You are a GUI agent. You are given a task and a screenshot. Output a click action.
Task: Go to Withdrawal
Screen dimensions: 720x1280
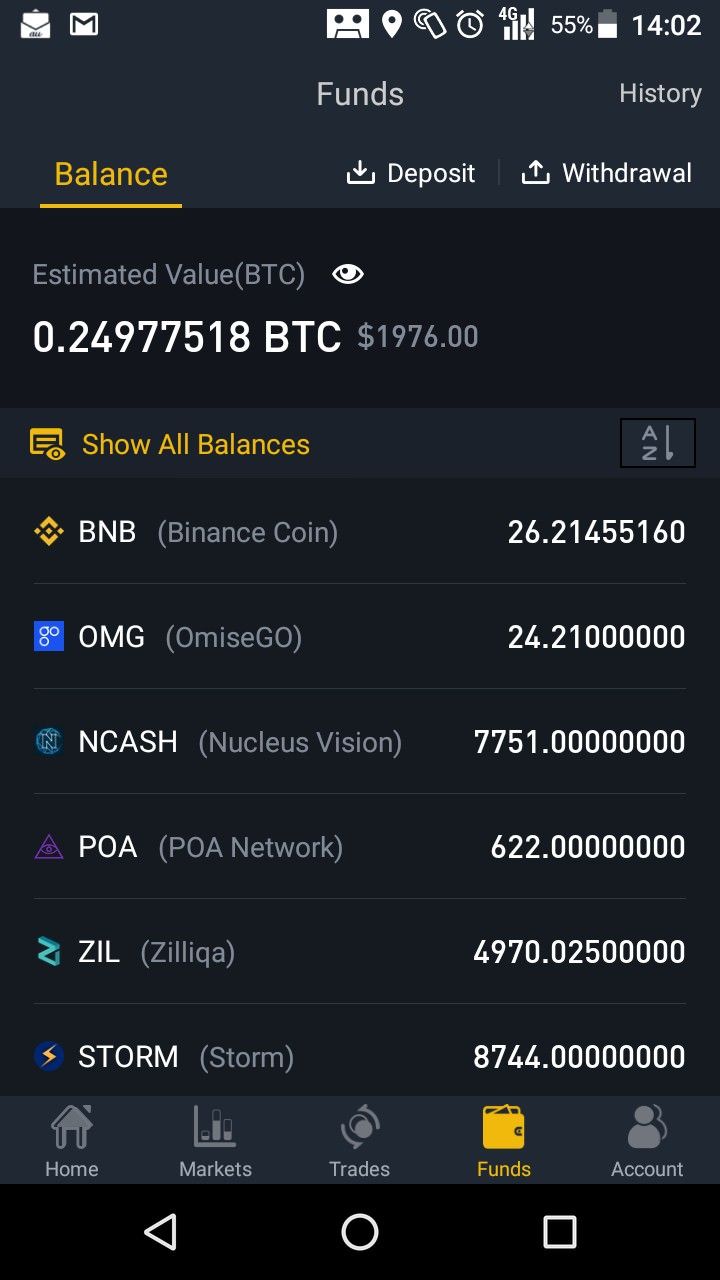pyautogui.click(x=606, y=173)
